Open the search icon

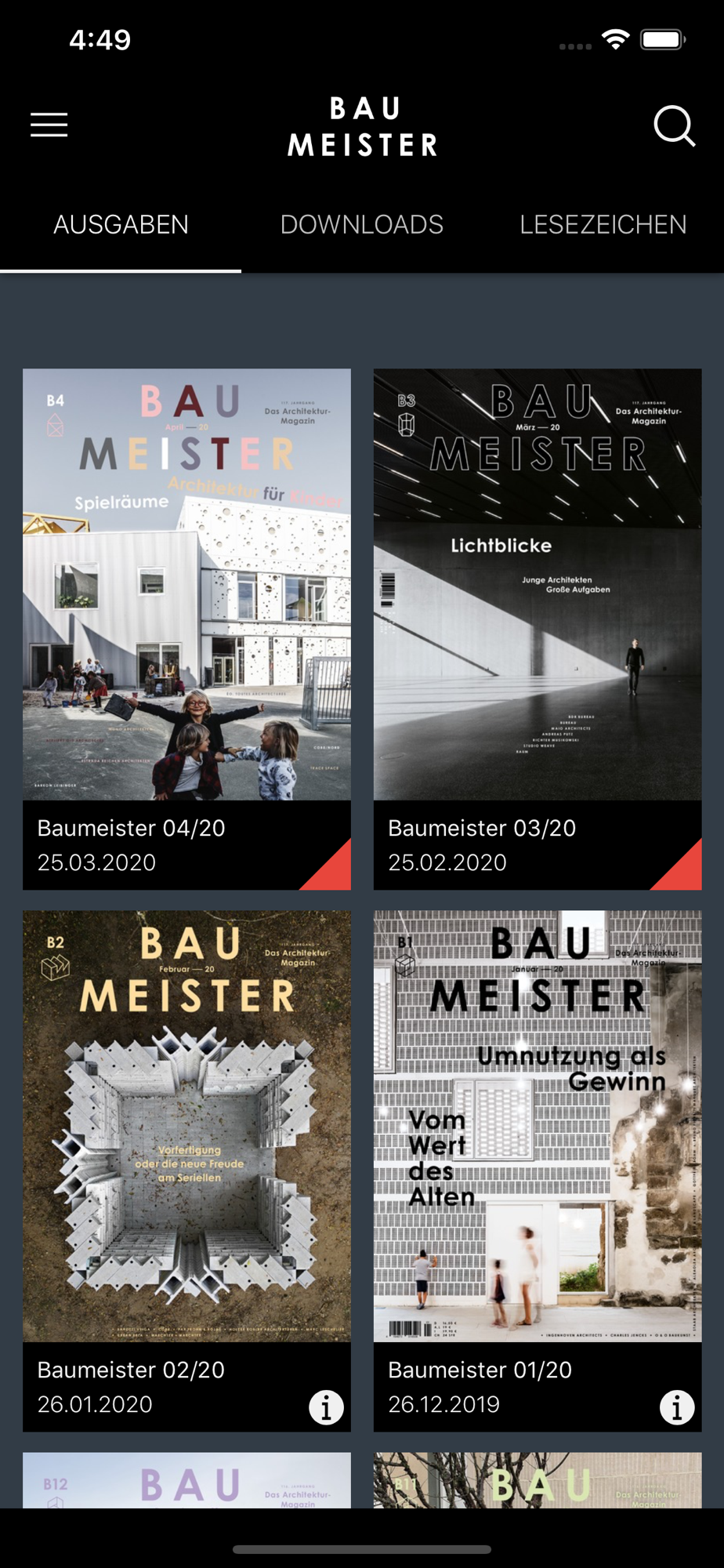674,125
